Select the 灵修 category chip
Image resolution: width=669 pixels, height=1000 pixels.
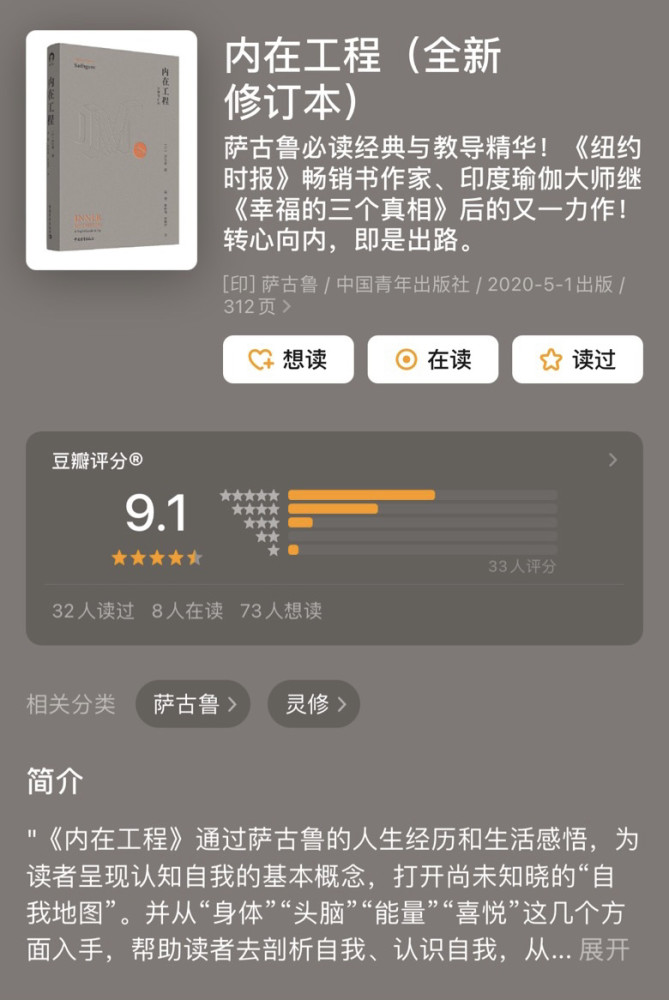coord(313,704)
